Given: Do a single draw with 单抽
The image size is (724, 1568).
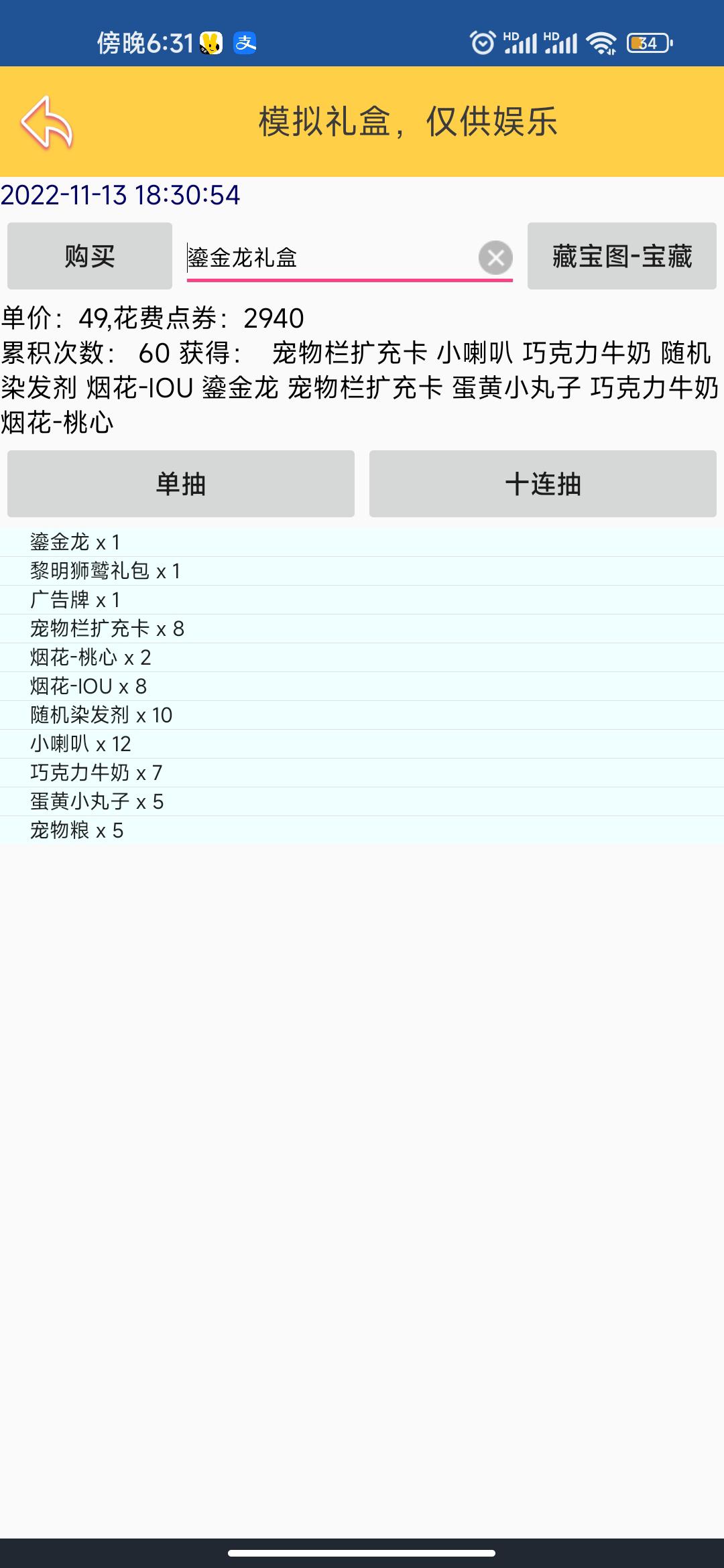Looking at the screenshot, I should coord(181,484).
